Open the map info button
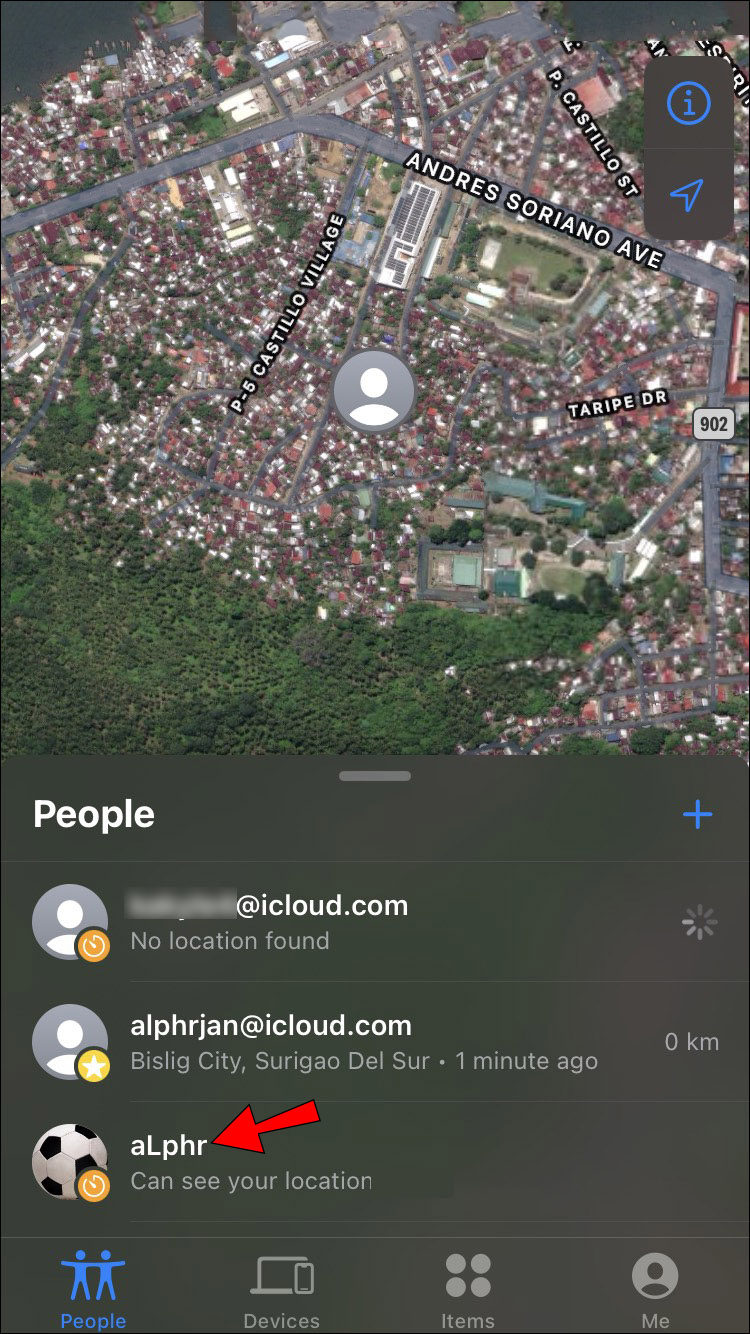Viewport: 750px width, 1334px height. click(x=688, y=103)
